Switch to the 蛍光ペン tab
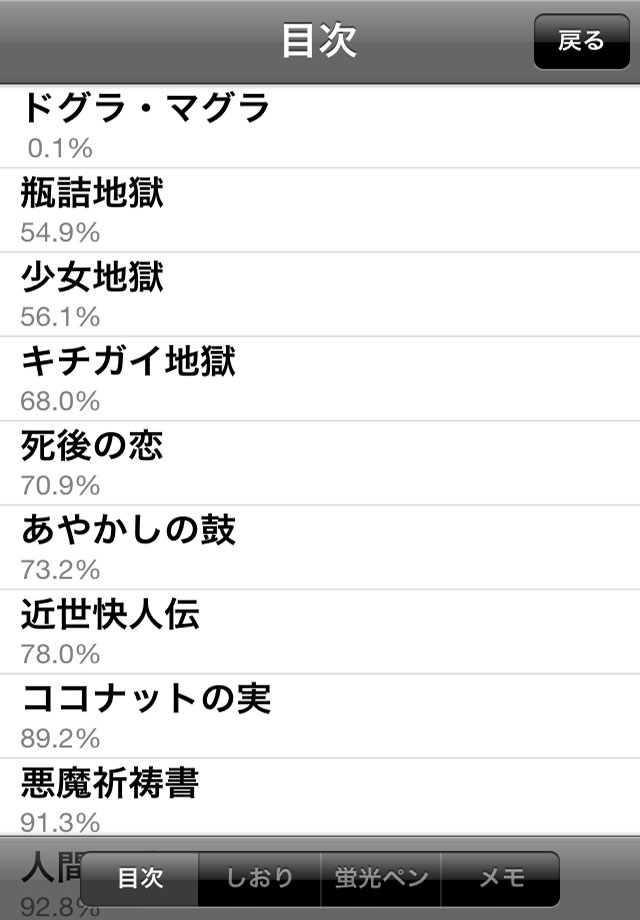Screen dimensions: 640x920 tap(380, 878)
